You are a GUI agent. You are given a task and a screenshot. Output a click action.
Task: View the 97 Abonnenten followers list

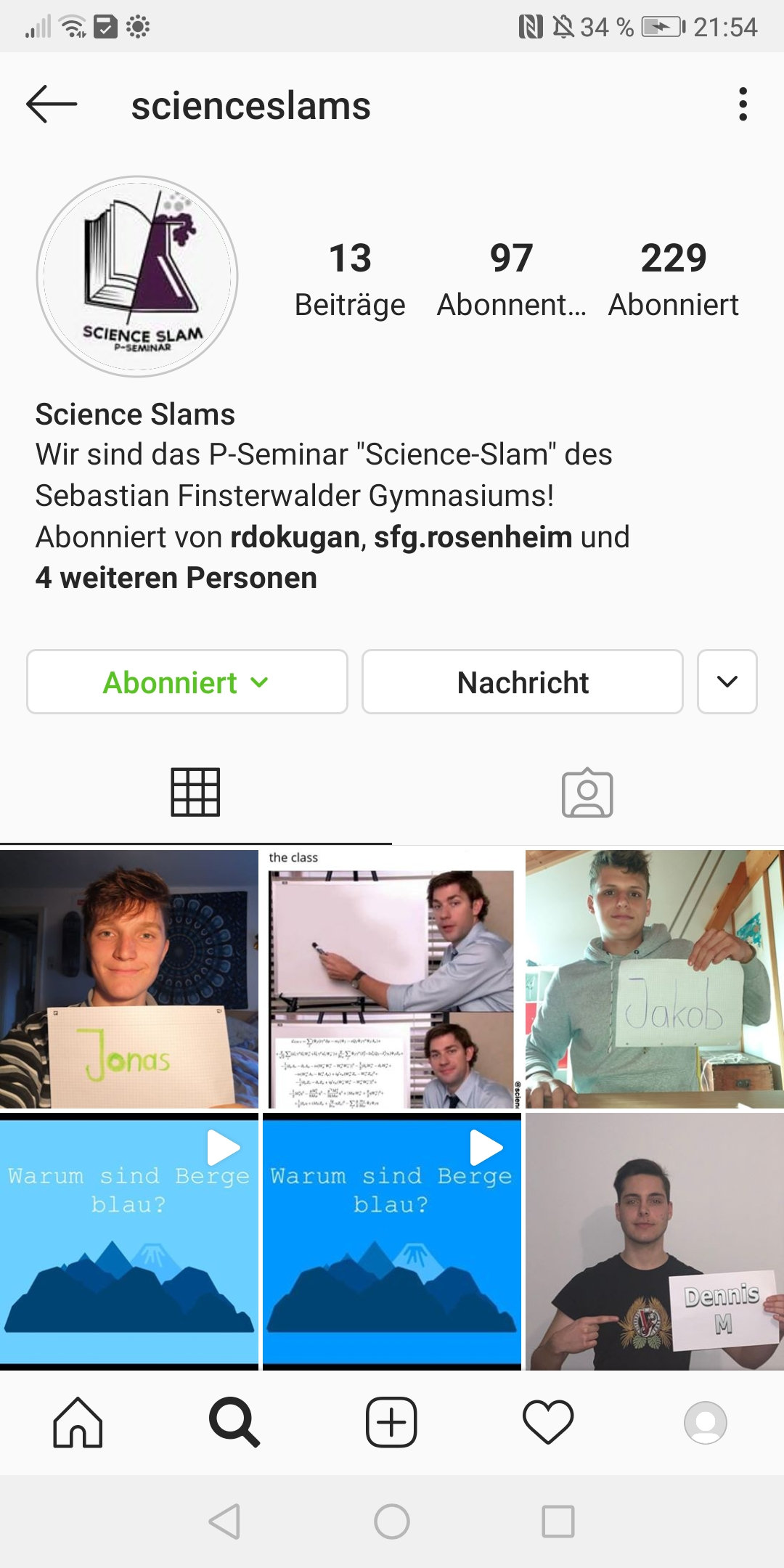(511, 279)
